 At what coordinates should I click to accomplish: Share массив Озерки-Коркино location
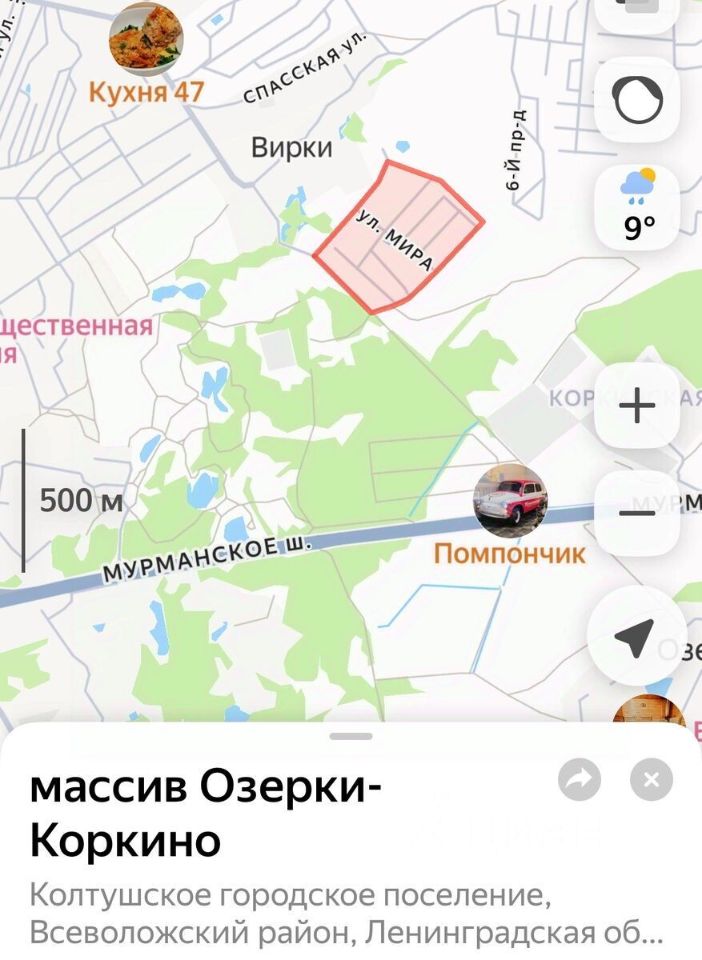[579, 781]
